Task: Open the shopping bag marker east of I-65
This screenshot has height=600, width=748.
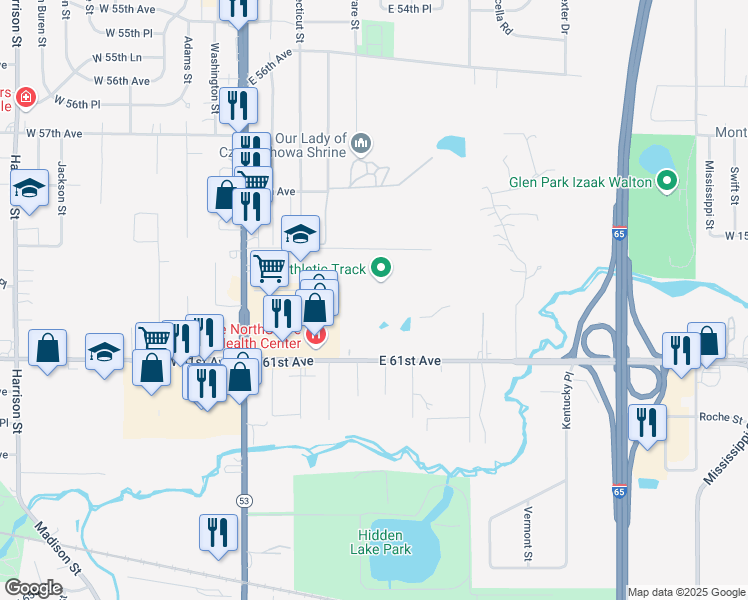Action: pos(707,342)
